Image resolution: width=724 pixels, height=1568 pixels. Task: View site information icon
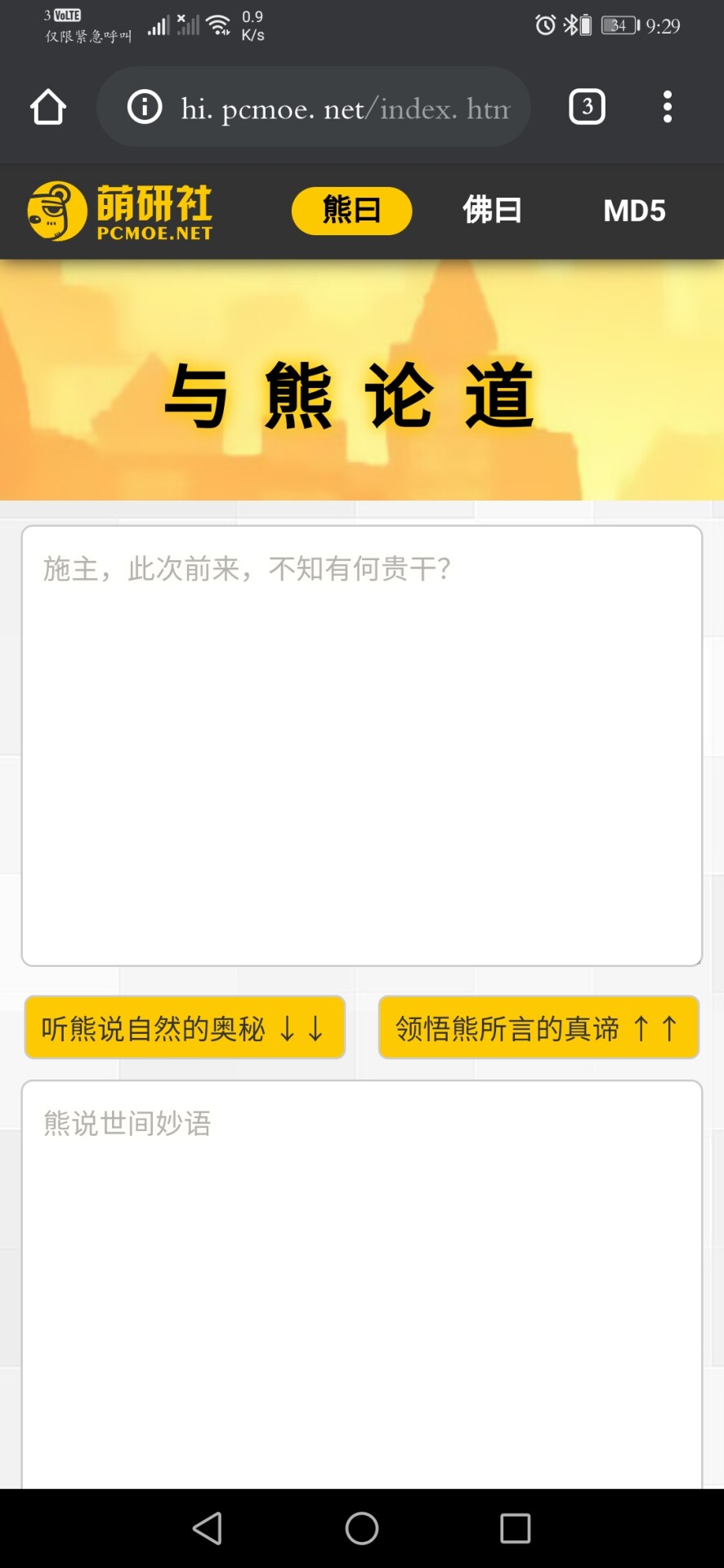(x=145, y=107)
